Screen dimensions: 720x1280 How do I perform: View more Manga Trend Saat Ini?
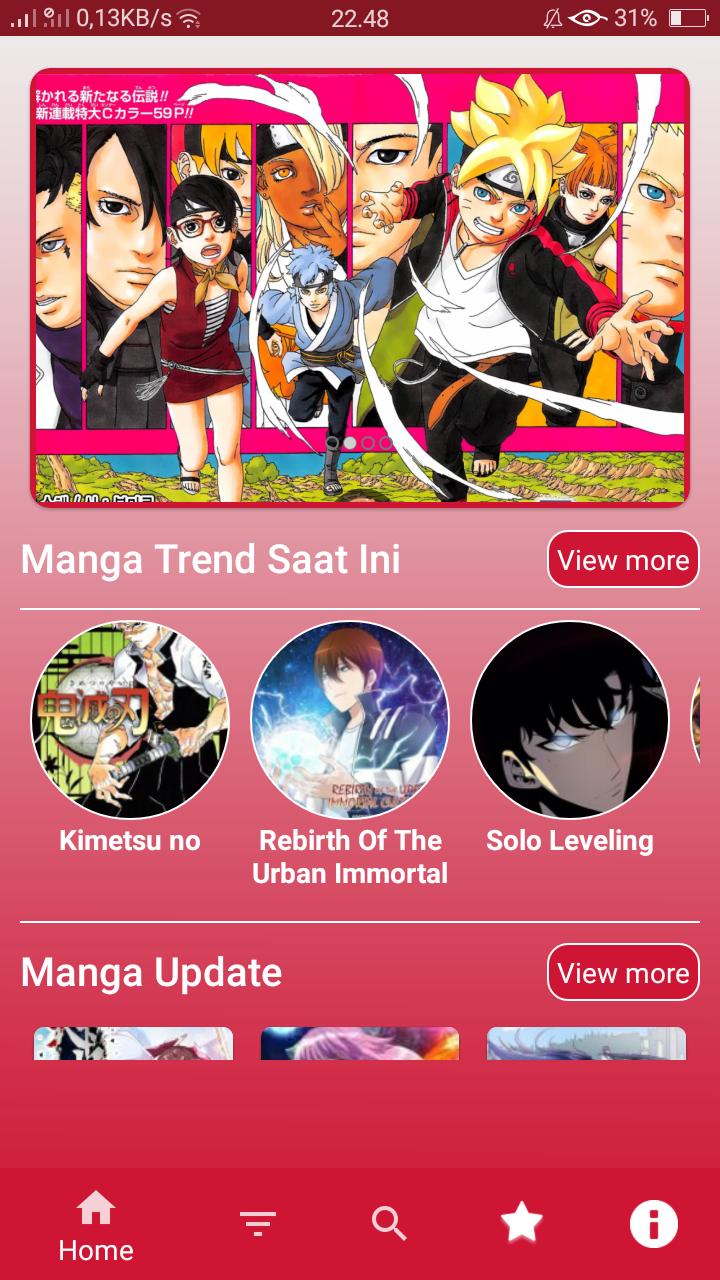coord(623,559)
